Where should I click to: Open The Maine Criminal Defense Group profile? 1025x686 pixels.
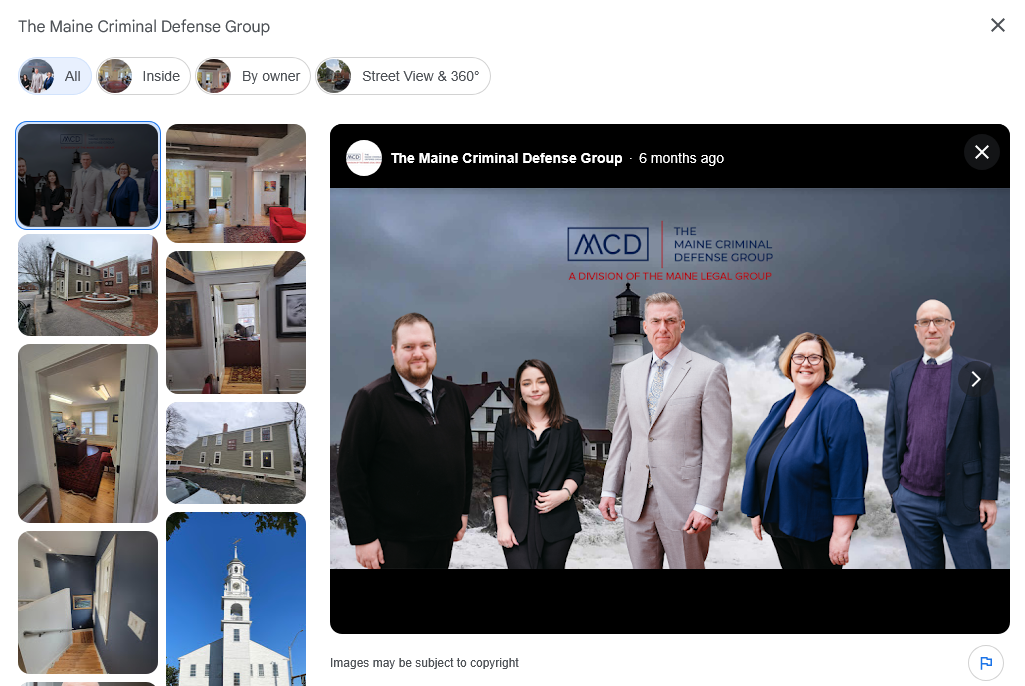coord(506,158)
